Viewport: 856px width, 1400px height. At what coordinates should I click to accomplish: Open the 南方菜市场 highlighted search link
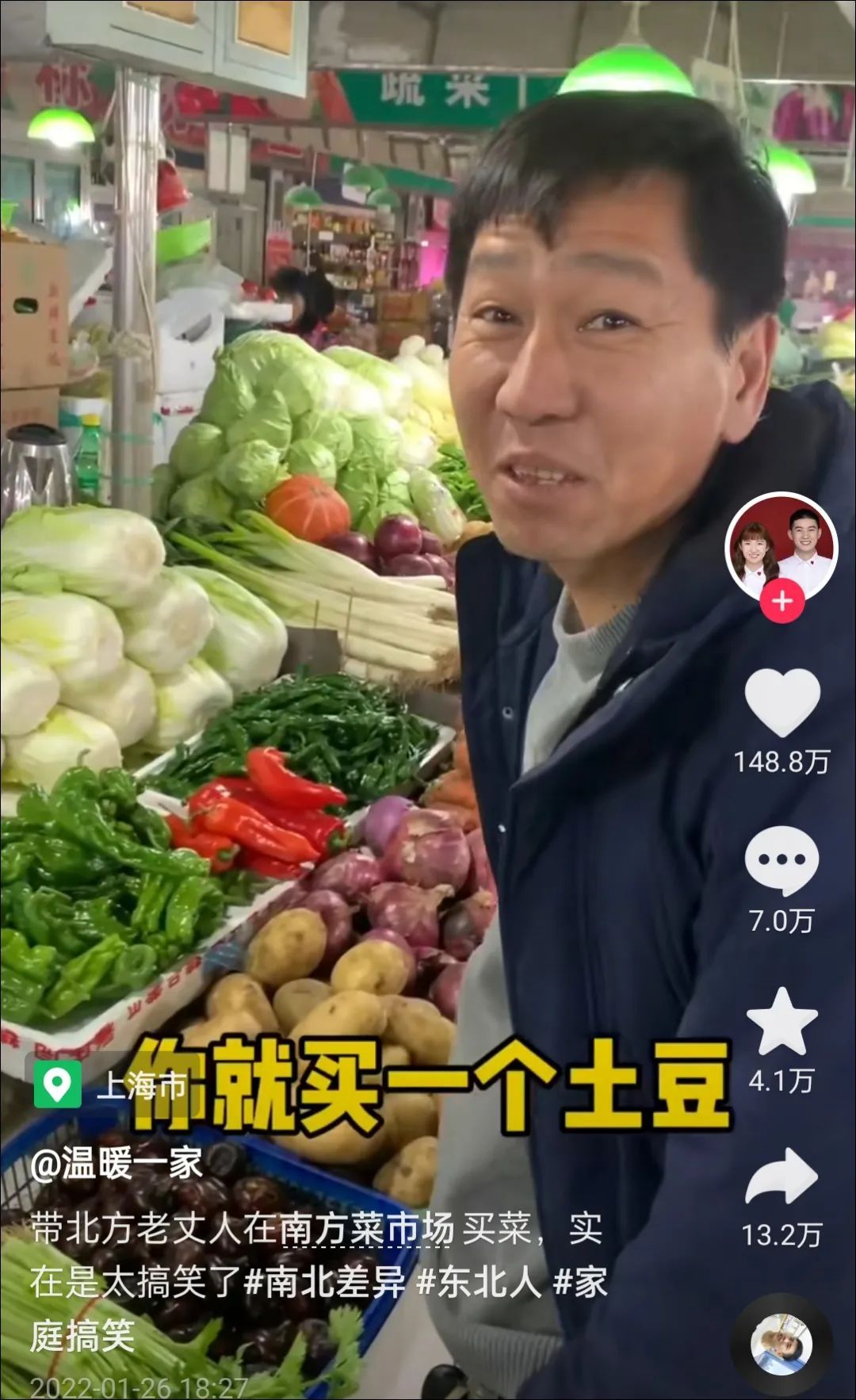(367, 1230)
